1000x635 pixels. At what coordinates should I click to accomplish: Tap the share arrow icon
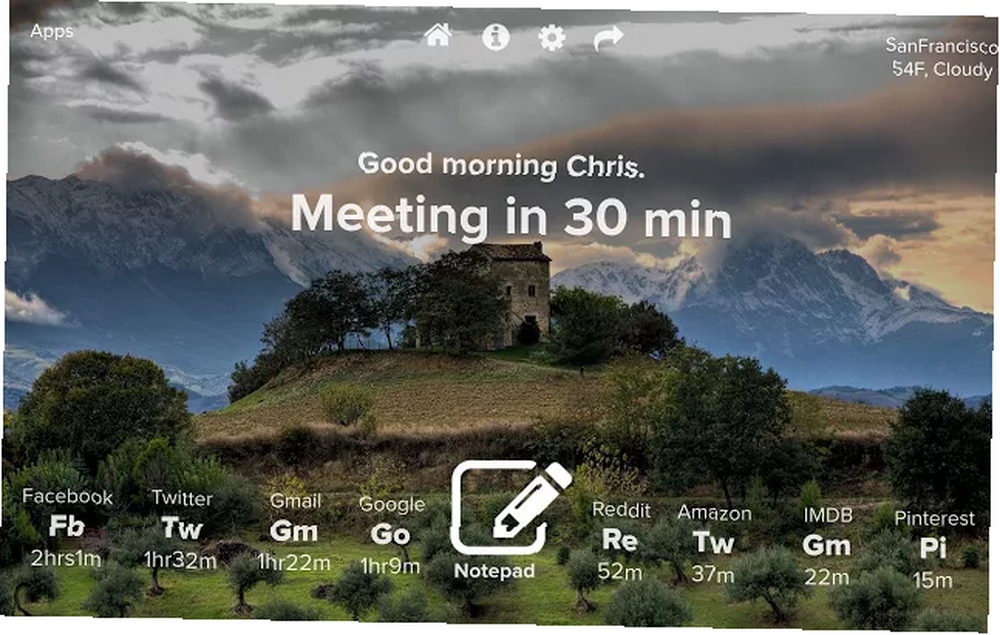608,38
